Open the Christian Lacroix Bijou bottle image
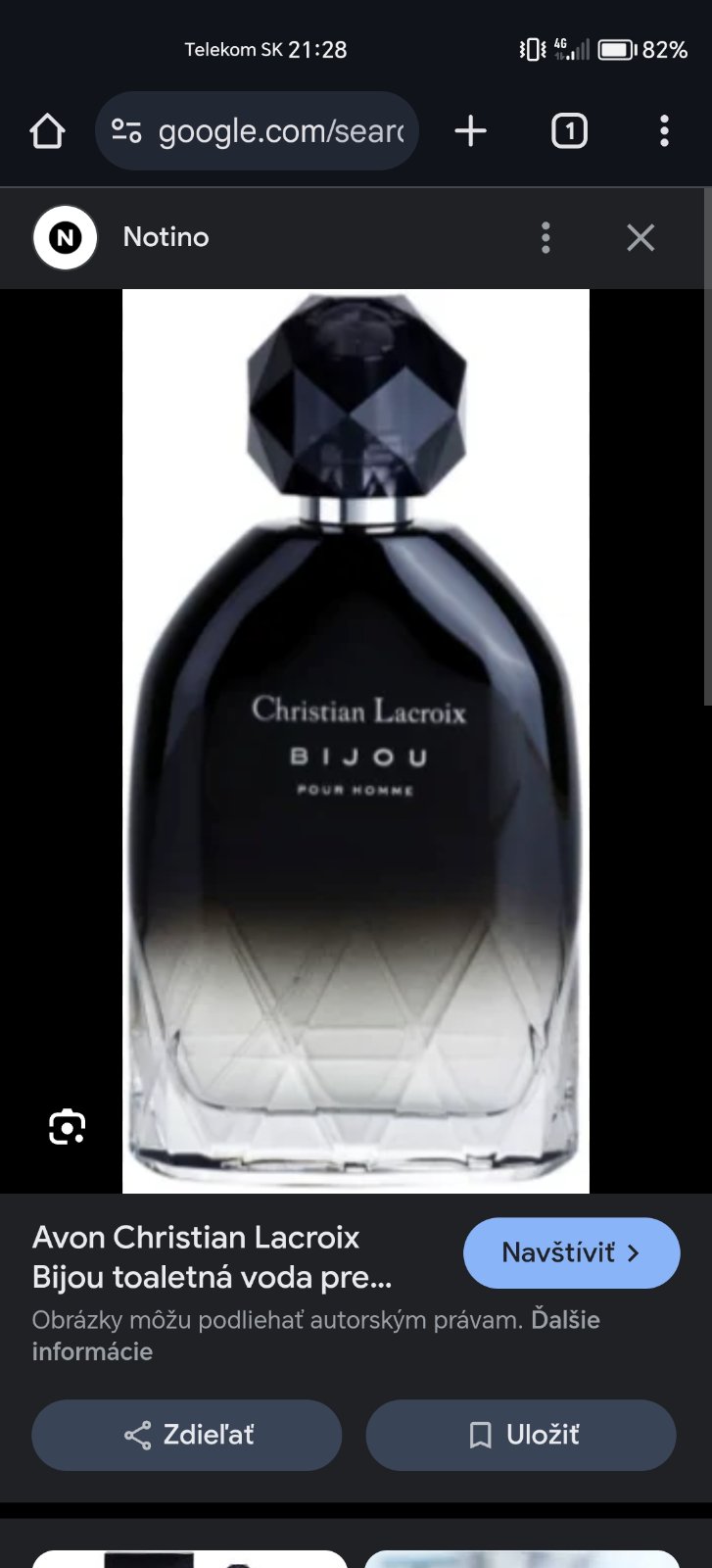Viewport: 712px width, 1568px height. (x=356, y=740)
